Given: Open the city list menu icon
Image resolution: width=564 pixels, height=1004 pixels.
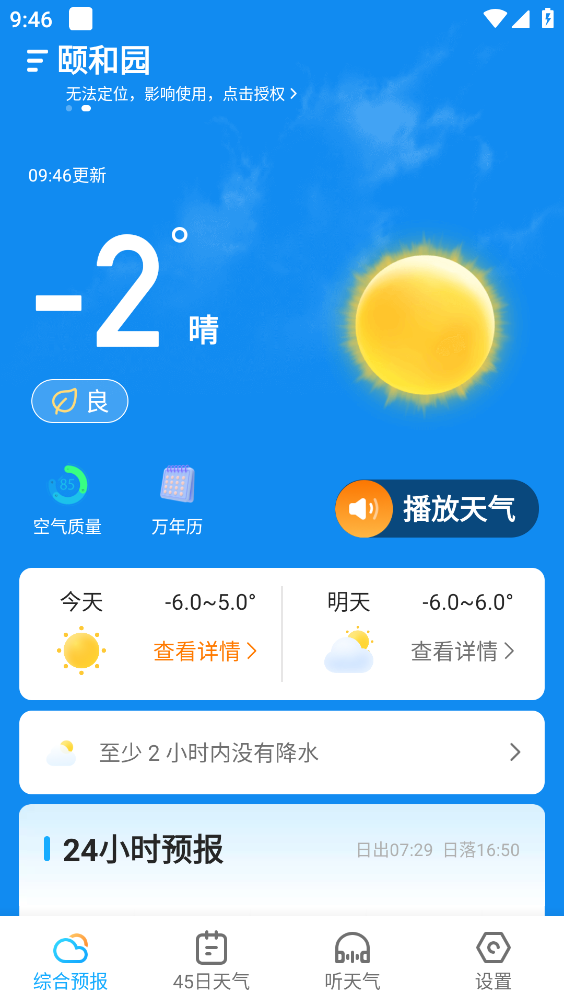Looking at the screenshot, I should pos(37,61).
